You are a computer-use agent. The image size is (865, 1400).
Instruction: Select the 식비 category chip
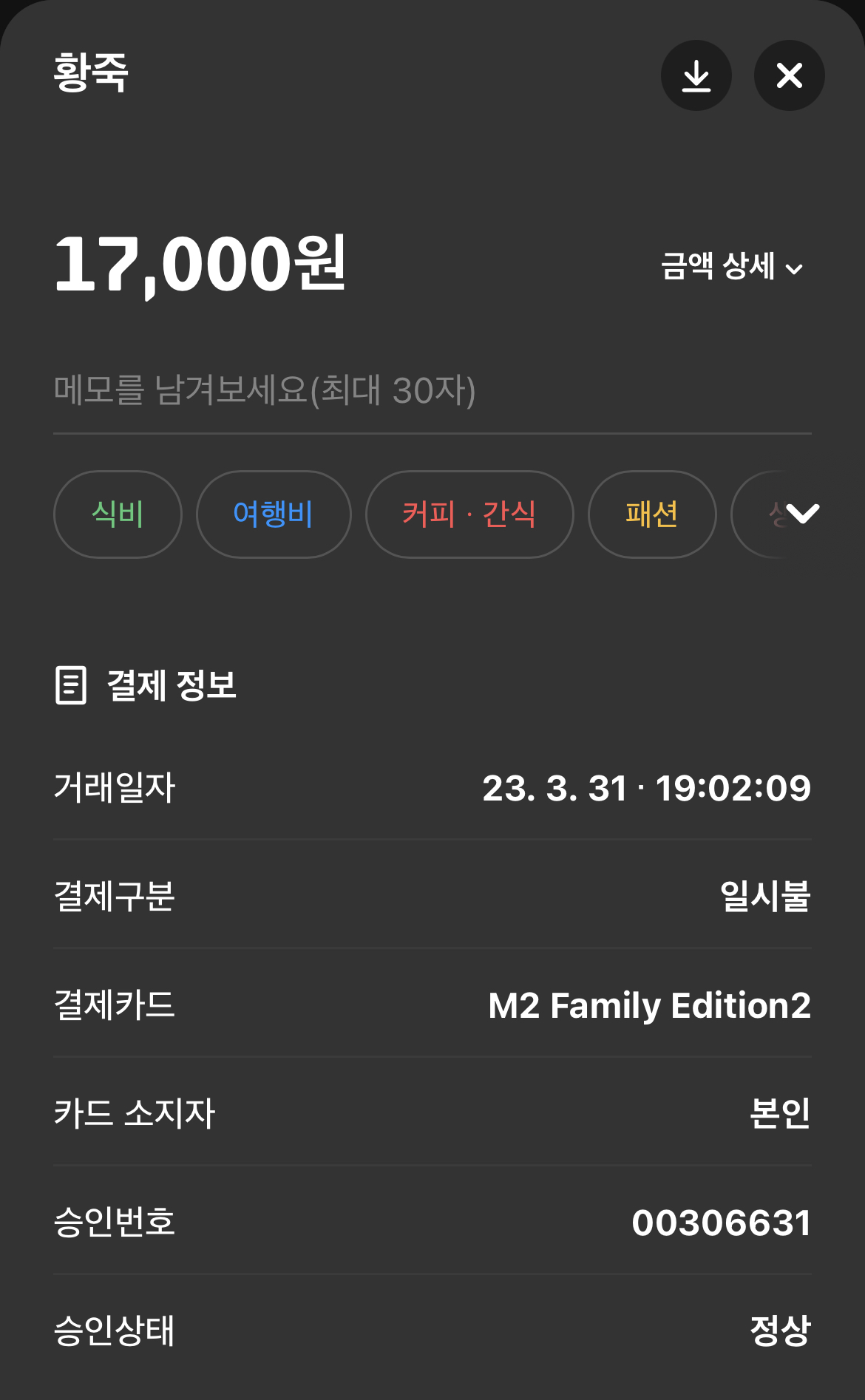click(118, 514)
